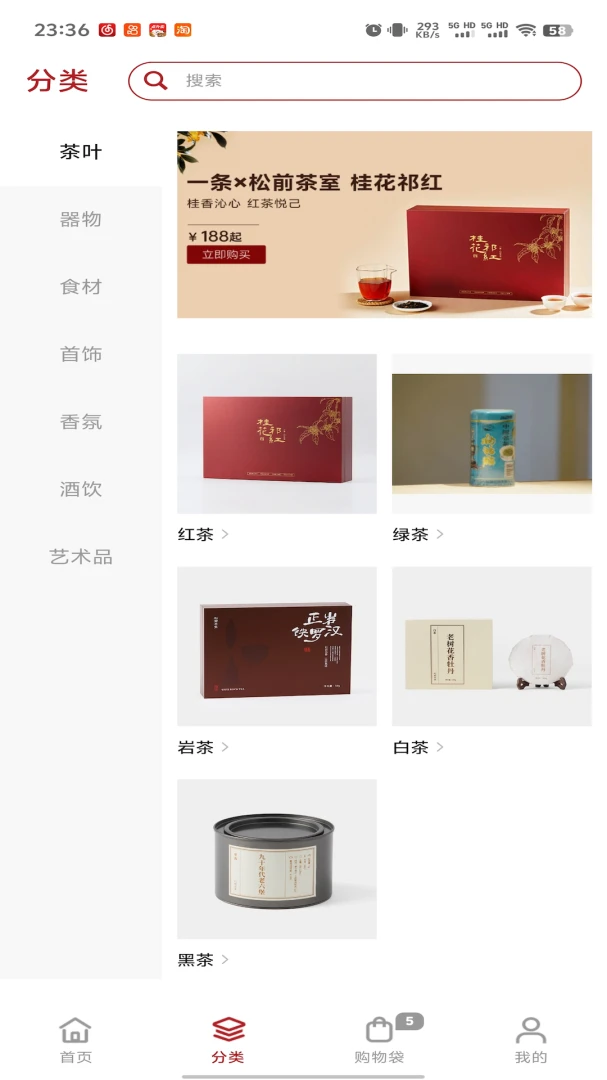Open the 购物袋 shopping bag
The image size is (607, 1080).
pos(380,1040)
